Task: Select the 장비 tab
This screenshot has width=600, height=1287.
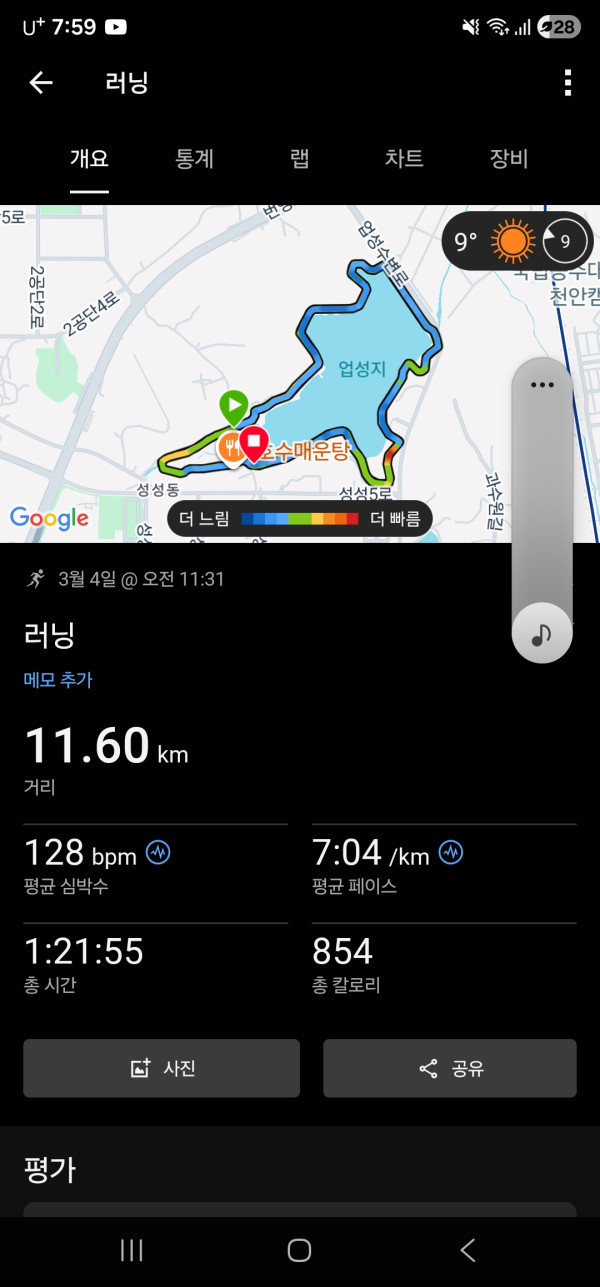Action: click(x=508, y=159)
